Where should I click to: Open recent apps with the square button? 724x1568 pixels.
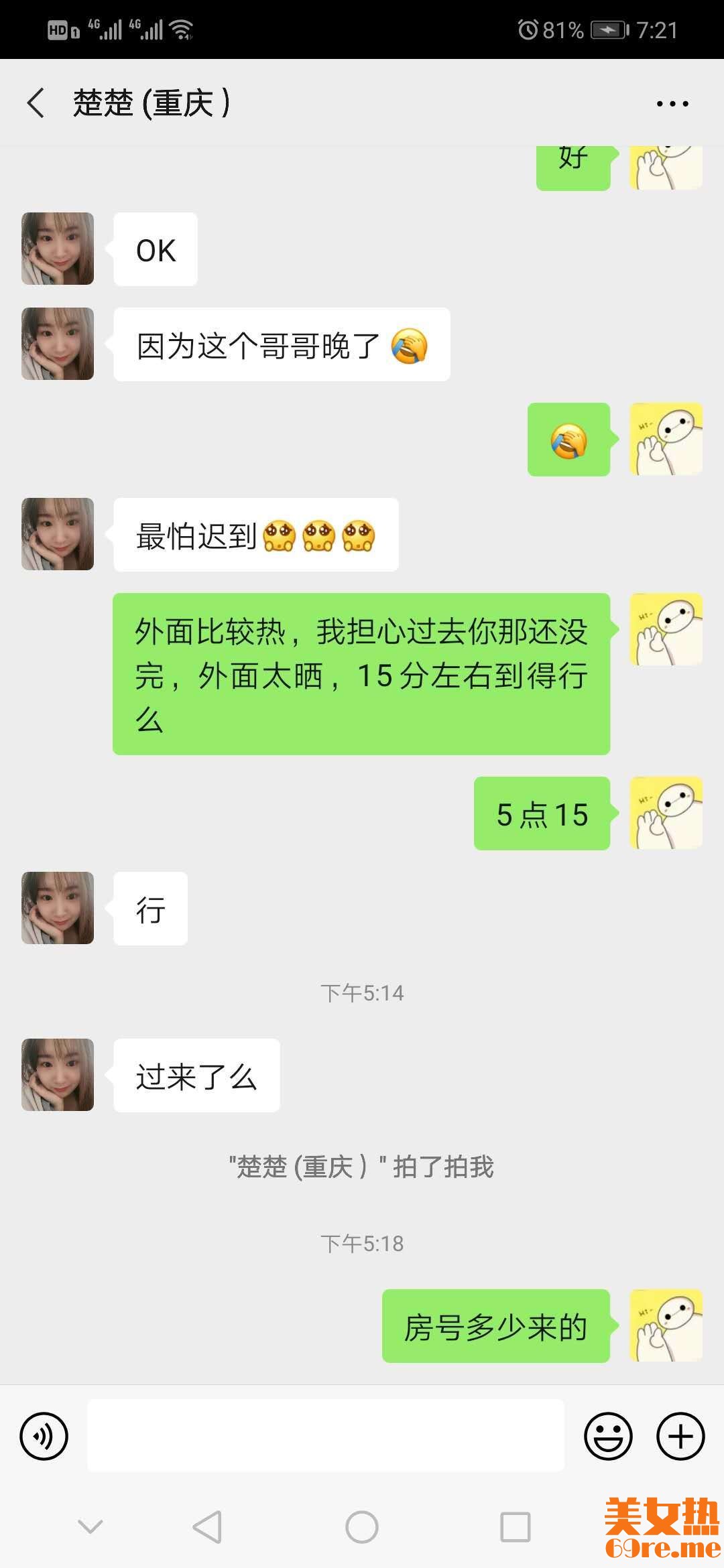(x=516, y=1527)
